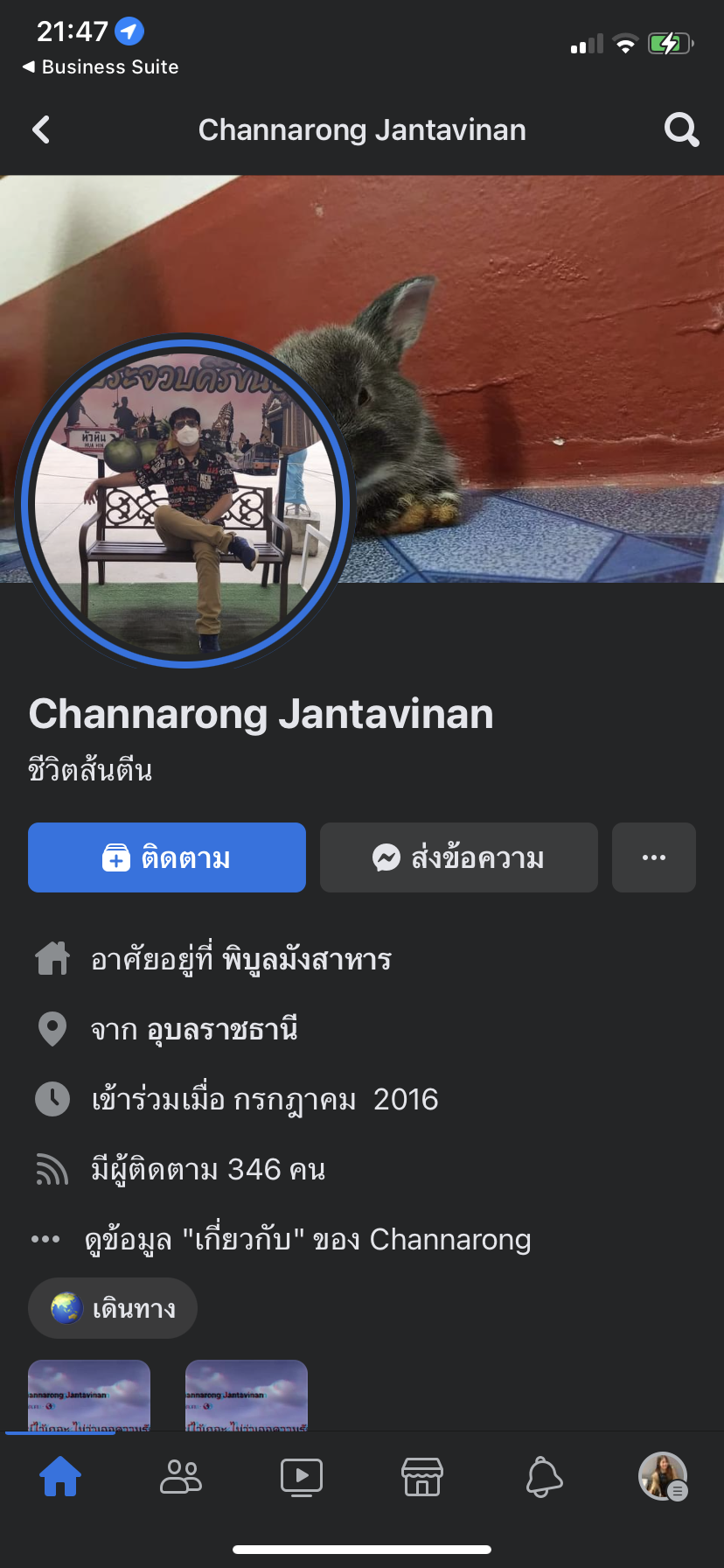View Channarong's เกี่ยวกับ about info

306,1239
